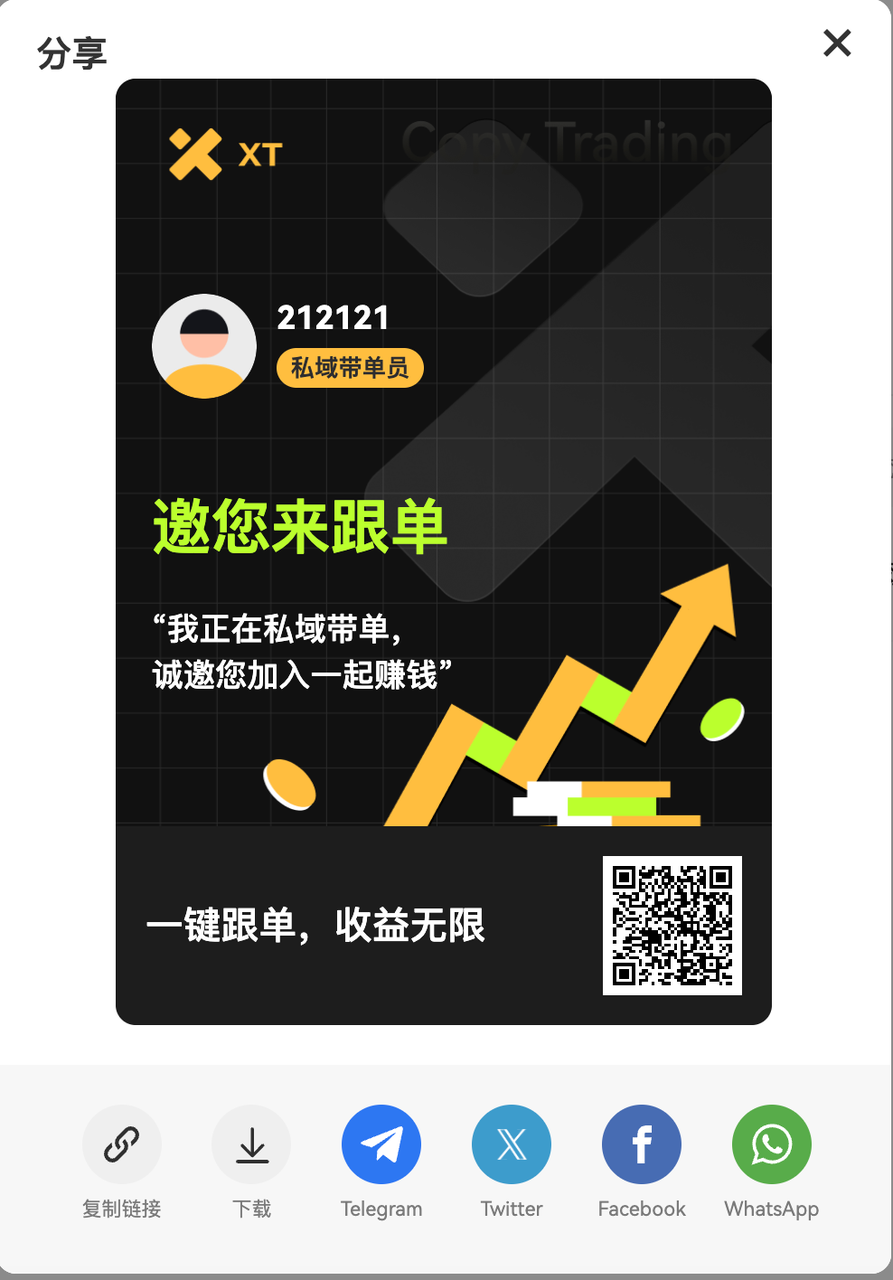Screen dimensions: 893x1280
Task: Send through WhatsApp
Action: point(772,1144)
